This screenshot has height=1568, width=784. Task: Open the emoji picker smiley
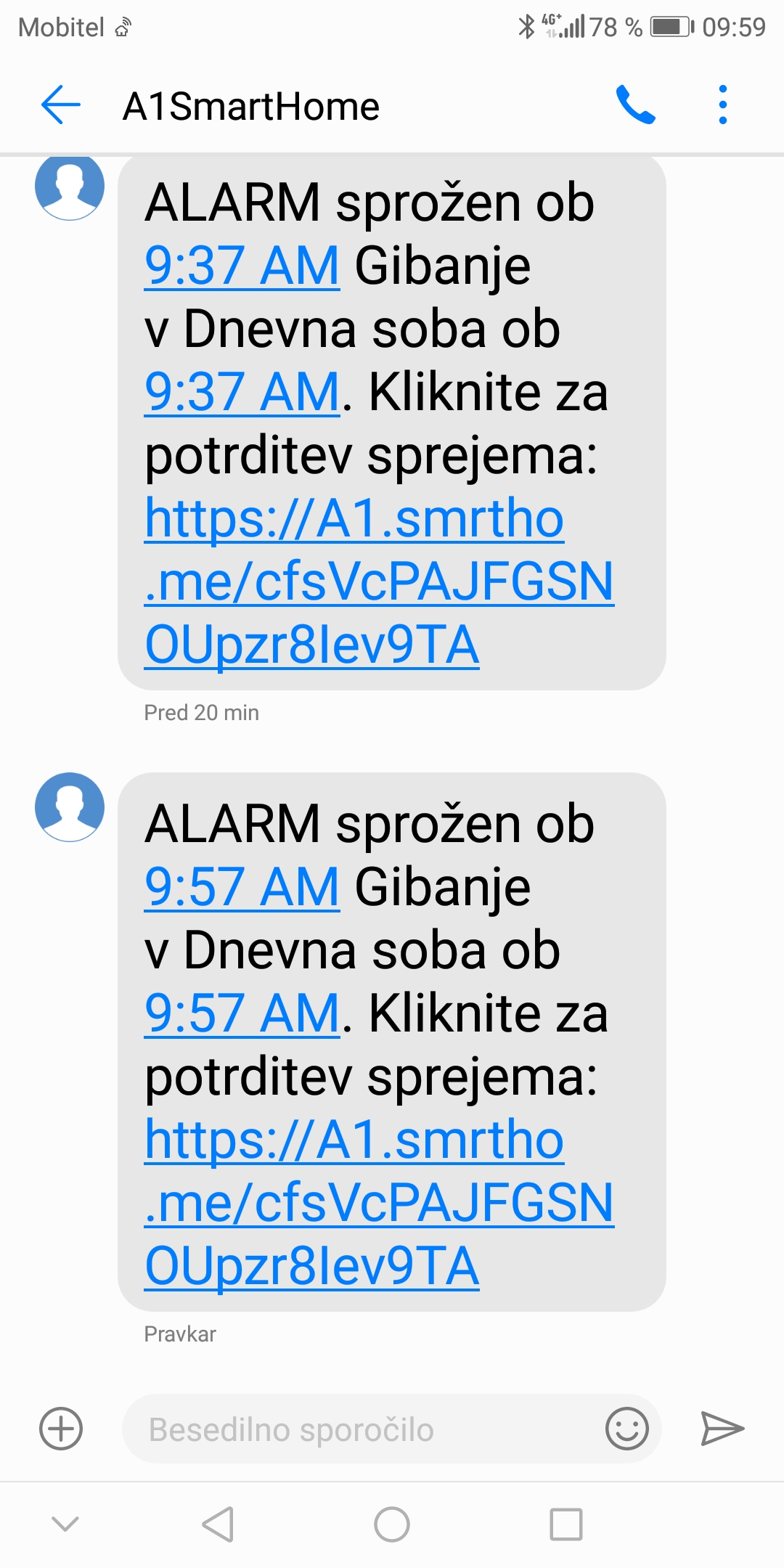[626, 1429]
